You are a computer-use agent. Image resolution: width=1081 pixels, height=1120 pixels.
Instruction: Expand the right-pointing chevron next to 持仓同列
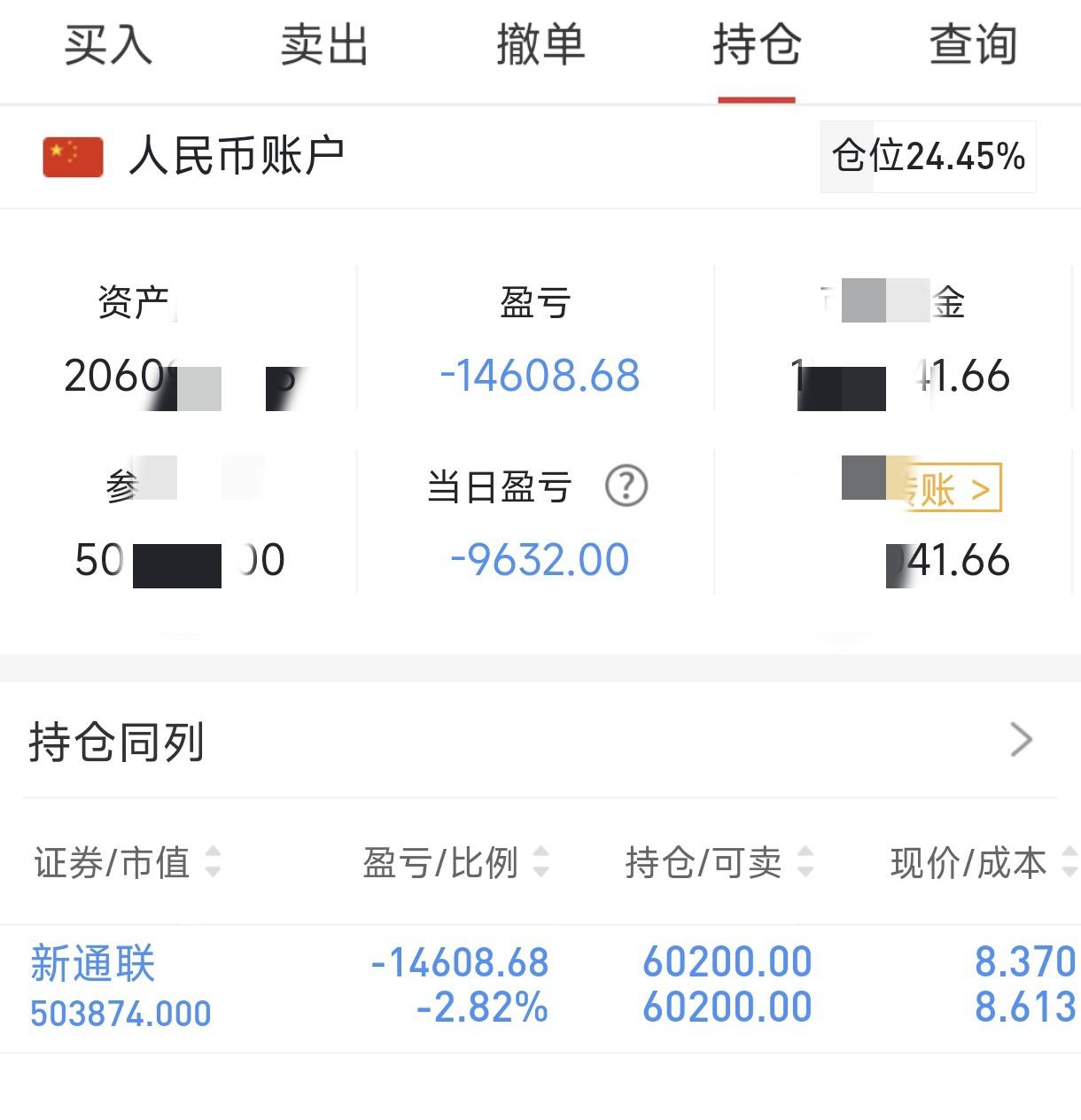click(x=1021, y=740)
